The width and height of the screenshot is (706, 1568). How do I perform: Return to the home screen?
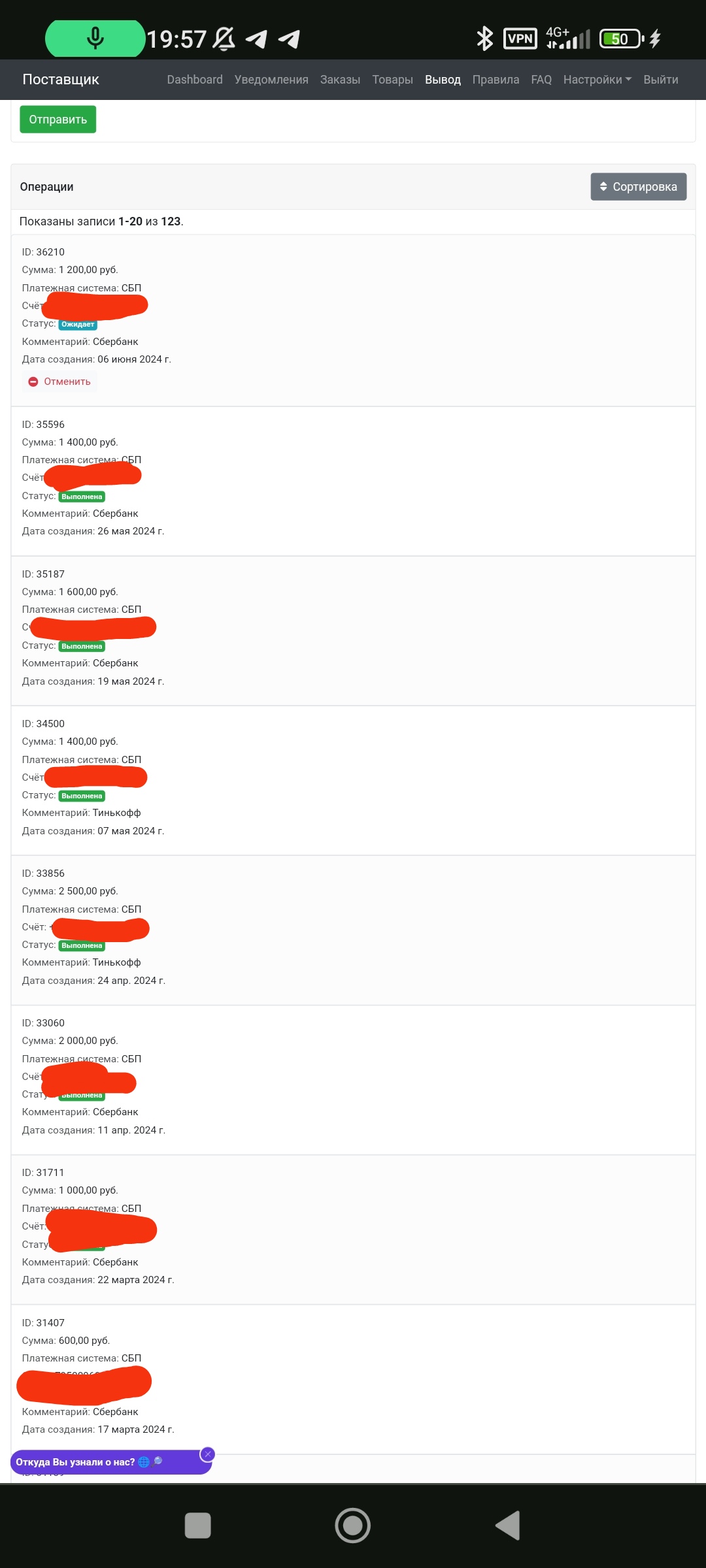(x=353, y=1526)
